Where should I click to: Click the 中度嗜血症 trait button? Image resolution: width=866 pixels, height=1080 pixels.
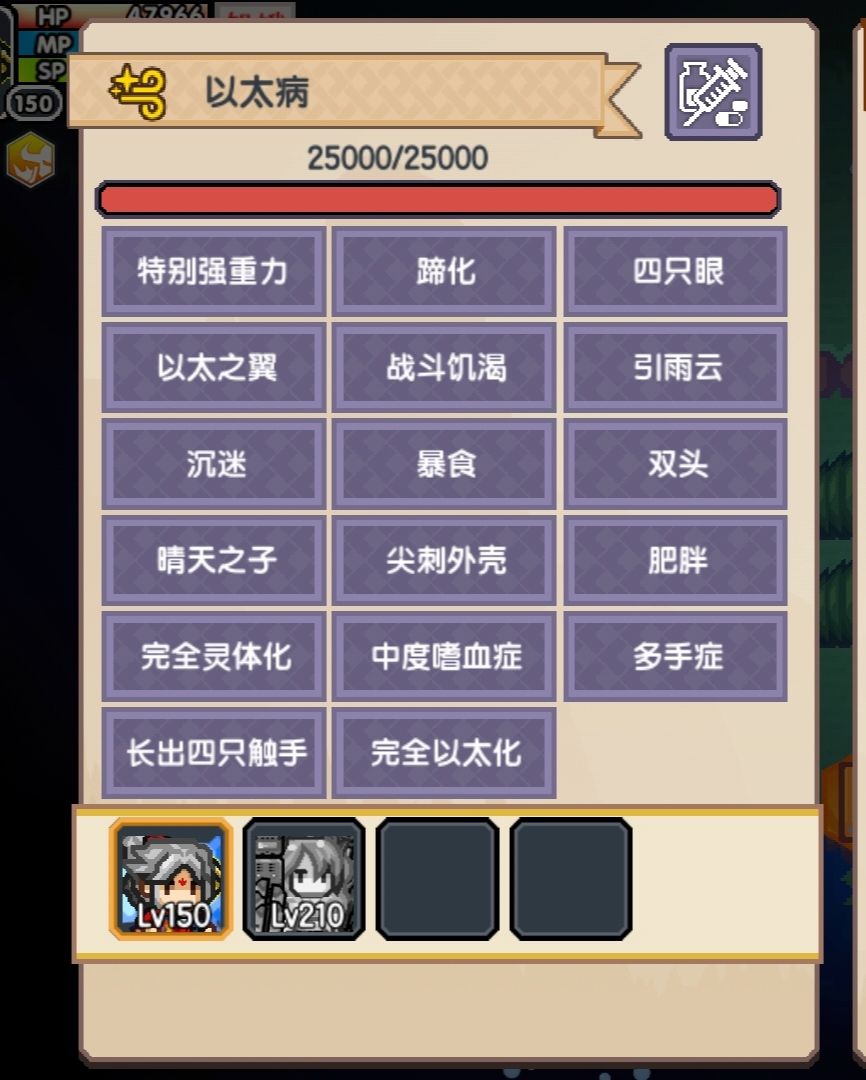click(444, 658)
